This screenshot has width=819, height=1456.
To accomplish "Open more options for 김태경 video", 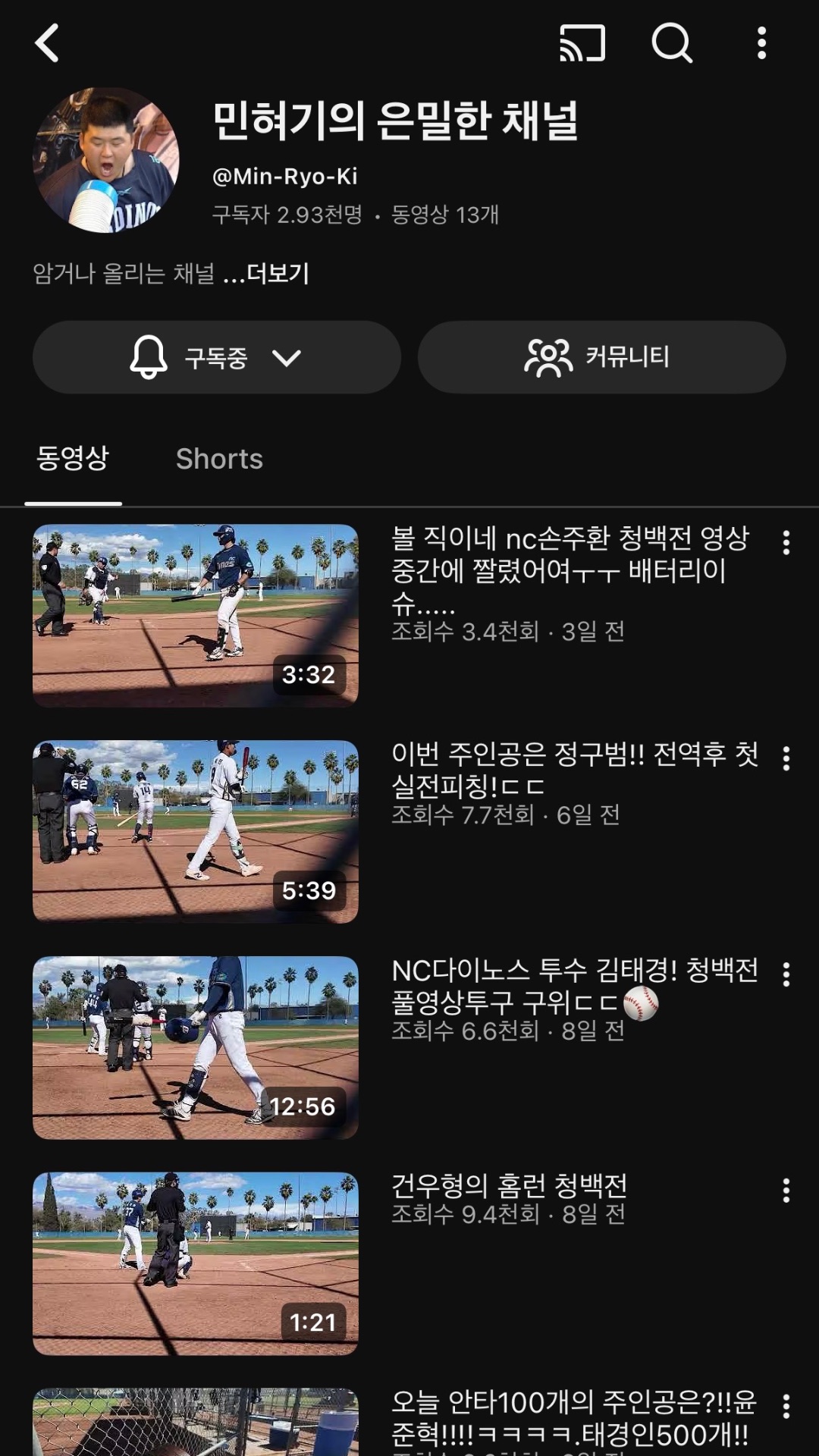I will [786, 974].
